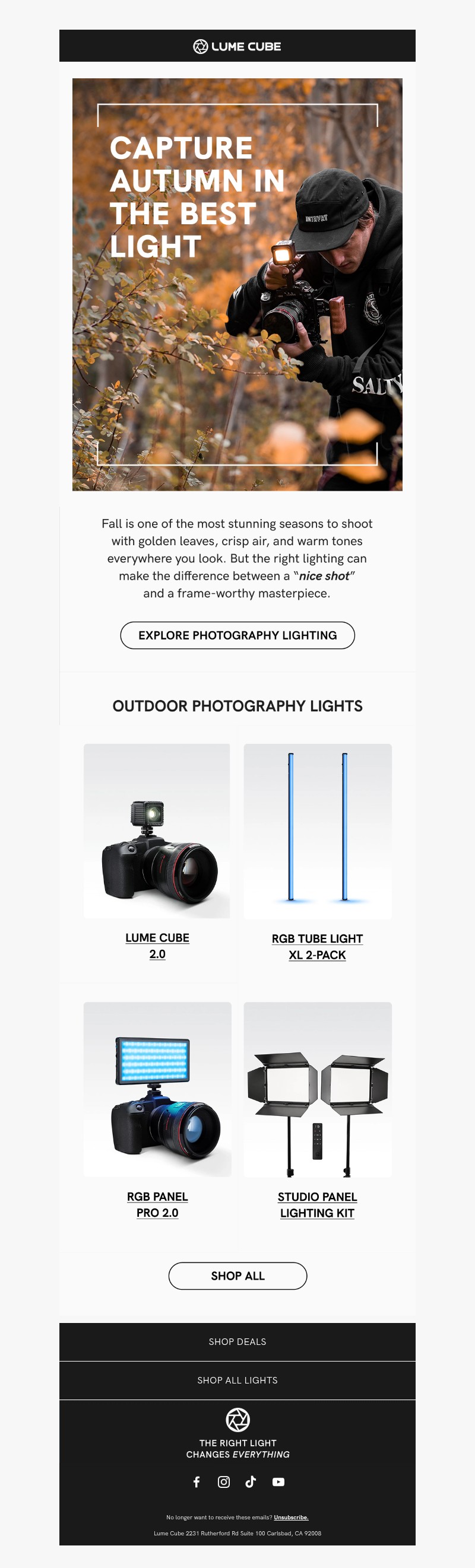The width and height of the screenshot is (475, 1568).
Task: Follow the Lume Cube 2.0 link
Action: tap(157, 945)
